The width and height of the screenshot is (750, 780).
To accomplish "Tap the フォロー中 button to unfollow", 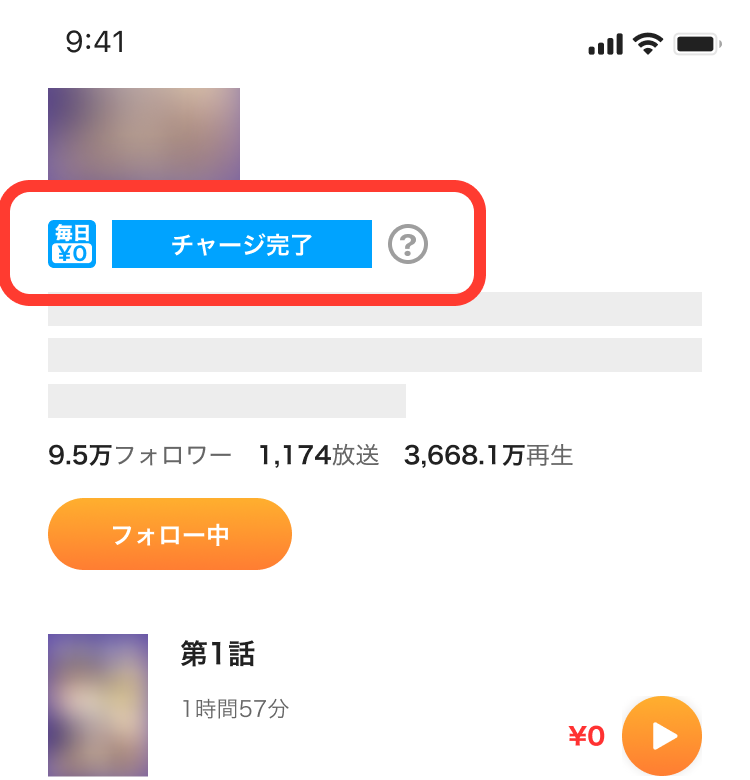I will (x=170, y=534).
